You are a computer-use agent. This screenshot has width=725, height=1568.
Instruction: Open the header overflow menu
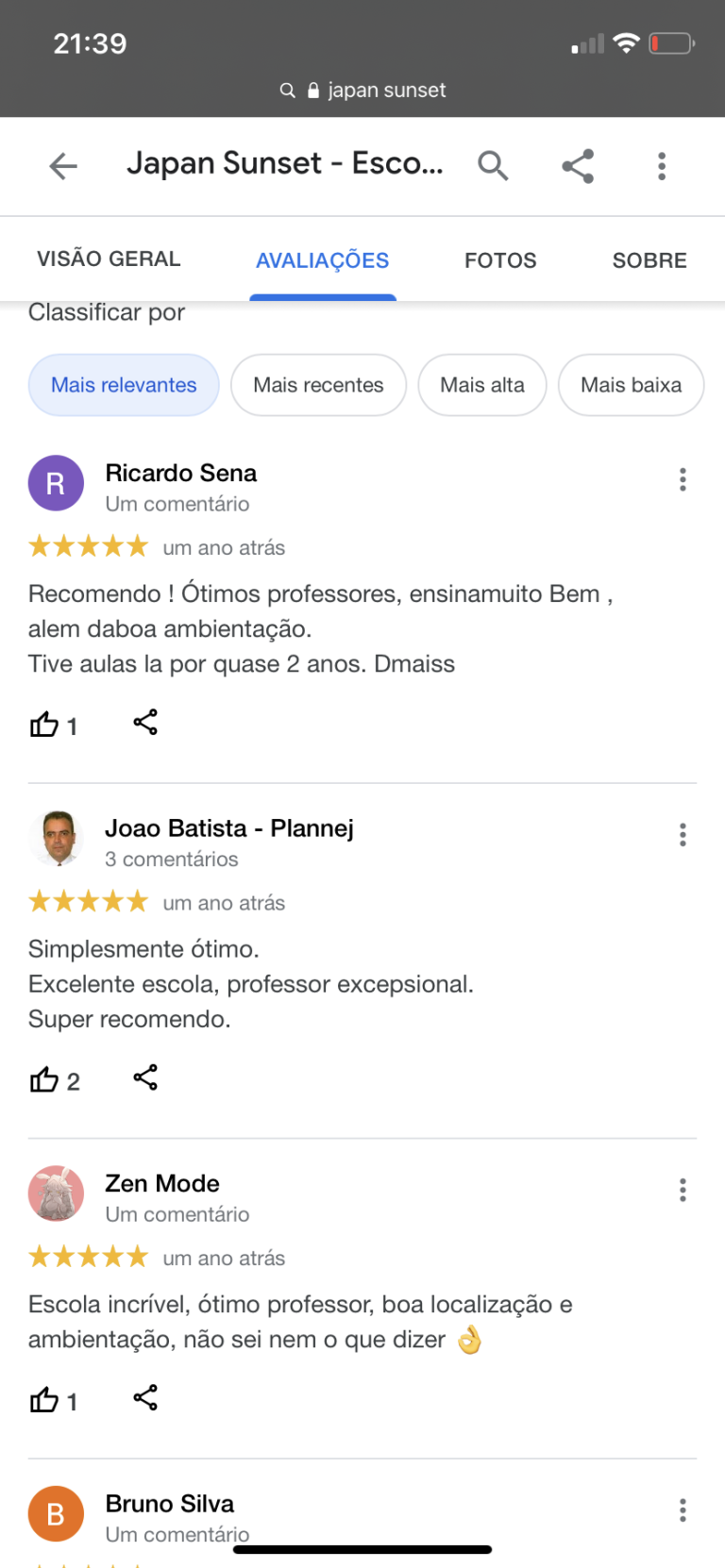[662, 166]
